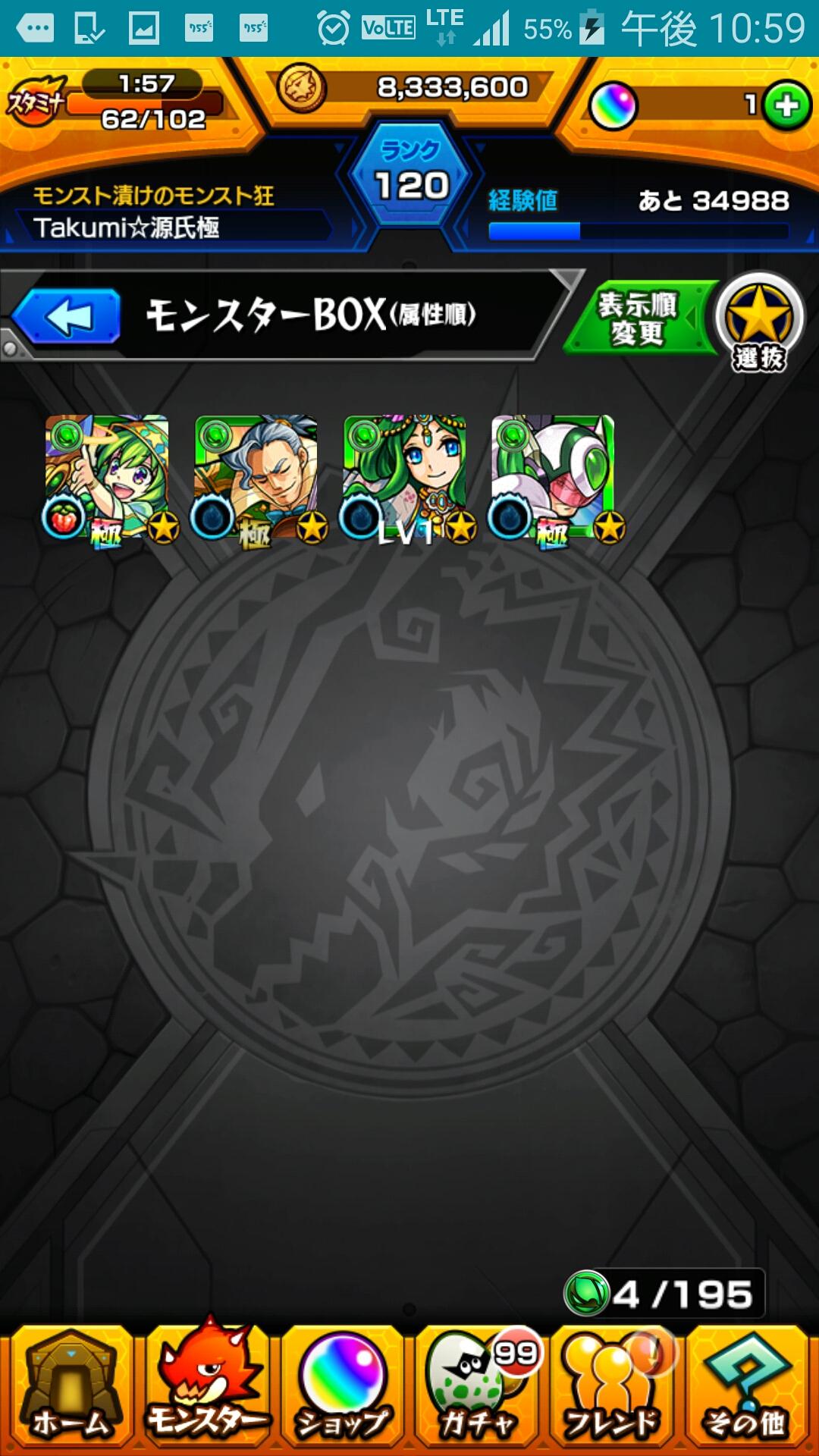
Task: Open the モンスター tab
Action: point(206,1388)
